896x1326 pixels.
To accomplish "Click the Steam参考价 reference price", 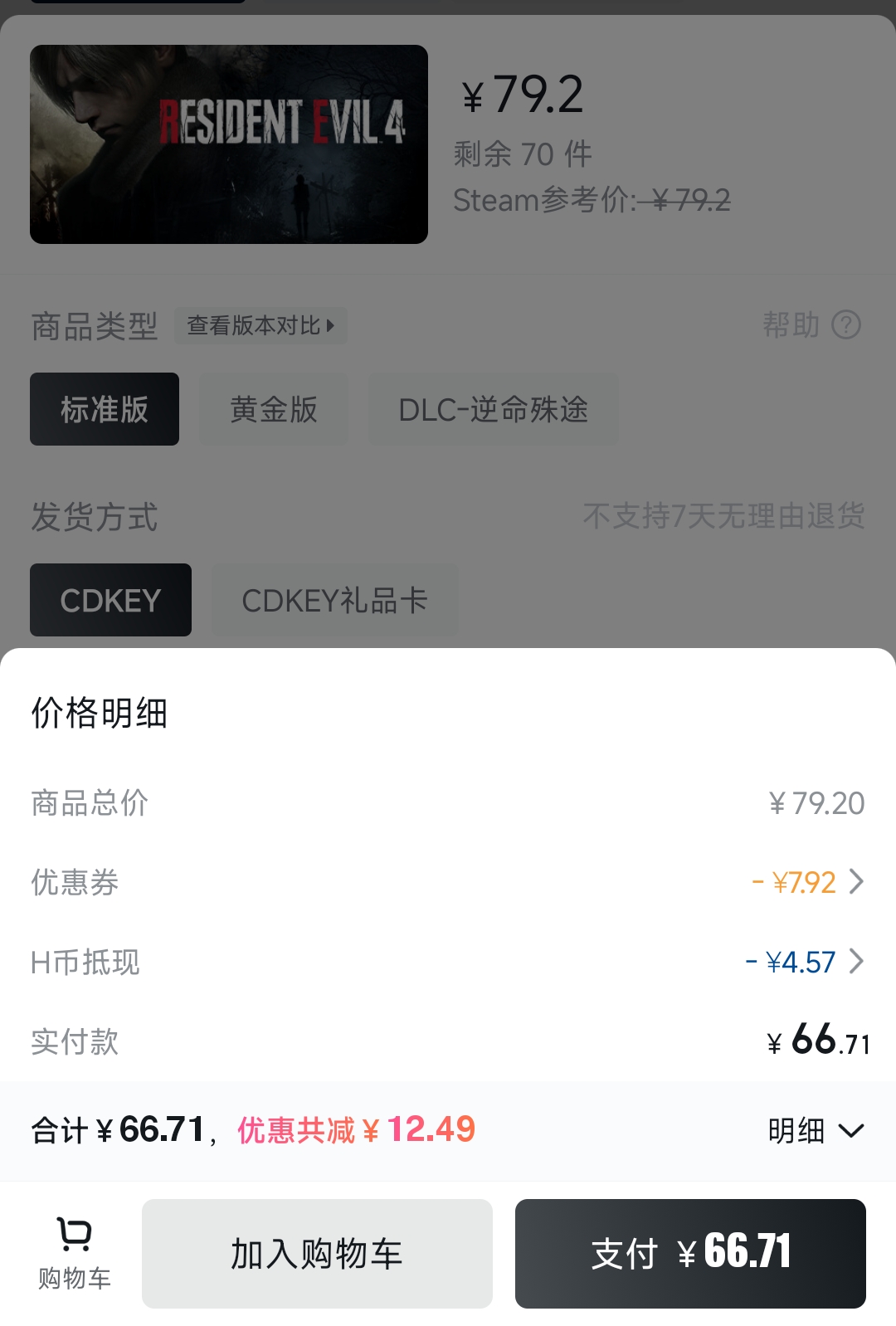I will [x=592, y=200].
